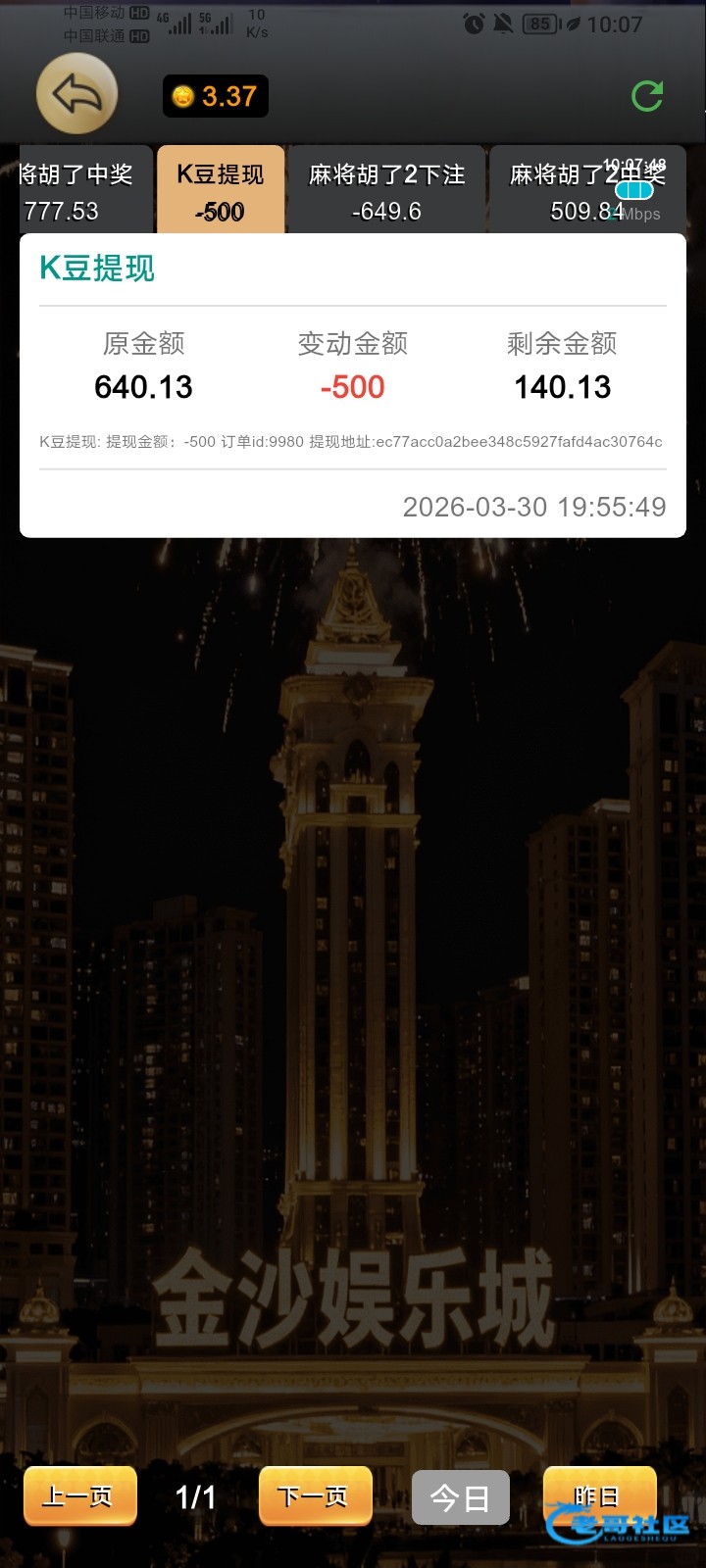The height and width of the screenshot is (1568, 706).
Task: Show today's records via 今日
Action: [460, 1497]
